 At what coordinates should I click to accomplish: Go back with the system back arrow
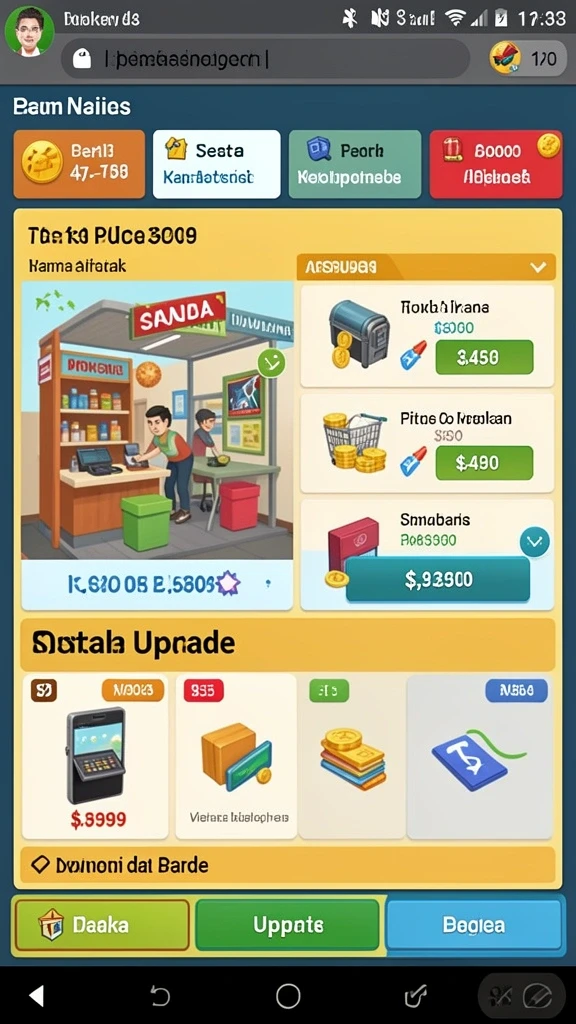click(37, 996)
